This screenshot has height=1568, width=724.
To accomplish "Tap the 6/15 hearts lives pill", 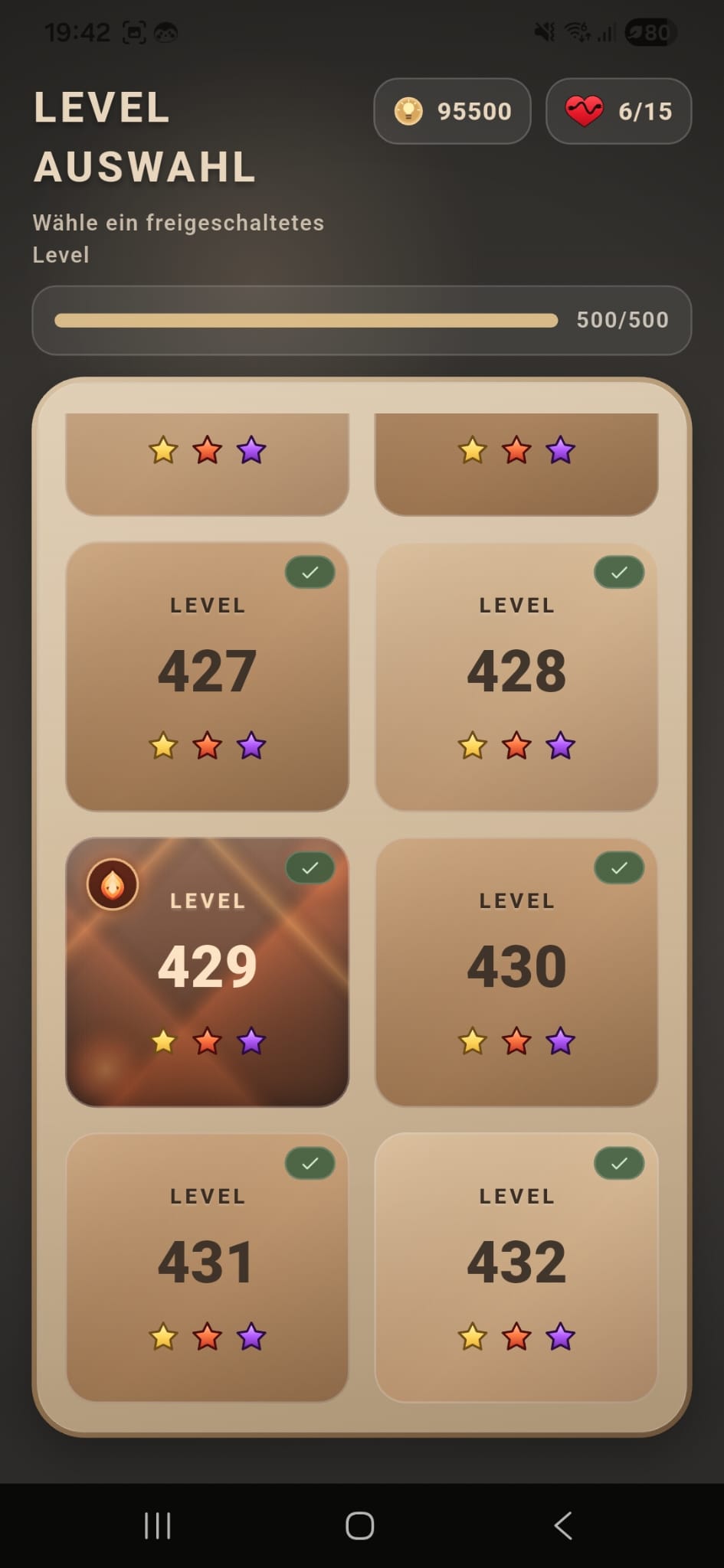I will pyautogui.click(x=618, y=111).
